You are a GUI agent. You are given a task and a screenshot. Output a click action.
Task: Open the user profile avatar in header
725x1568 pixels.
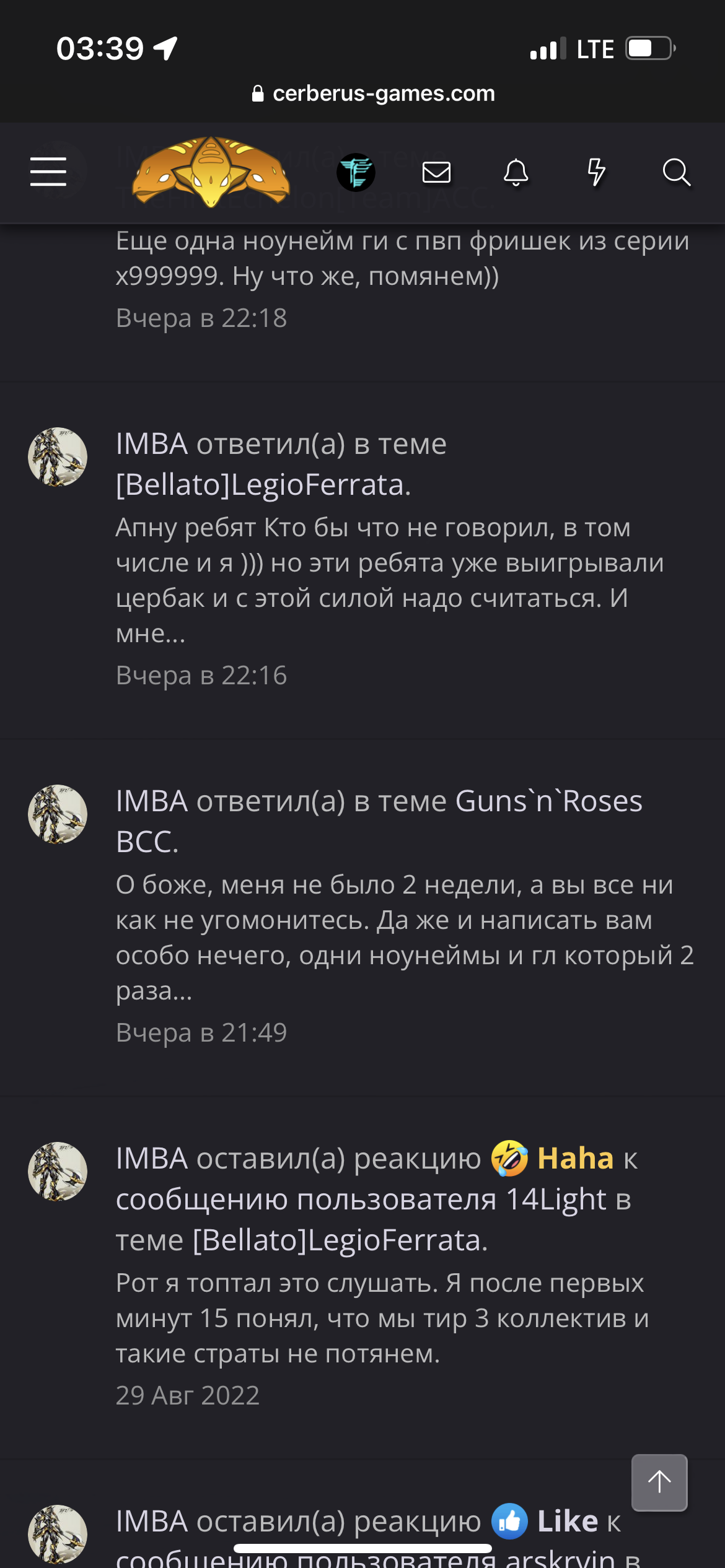pos(356,172)
